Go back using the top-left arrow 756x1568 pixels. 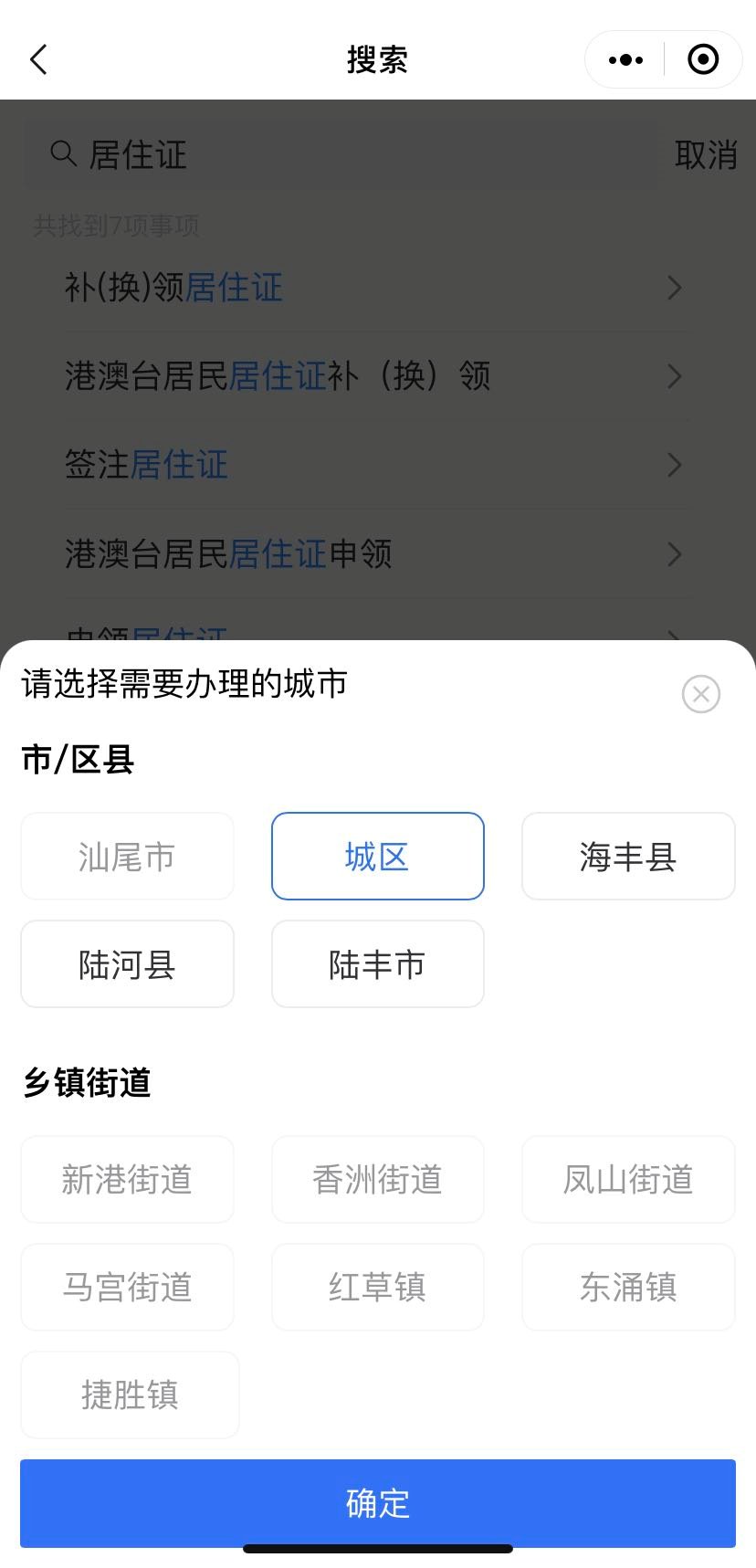(38, 60)
